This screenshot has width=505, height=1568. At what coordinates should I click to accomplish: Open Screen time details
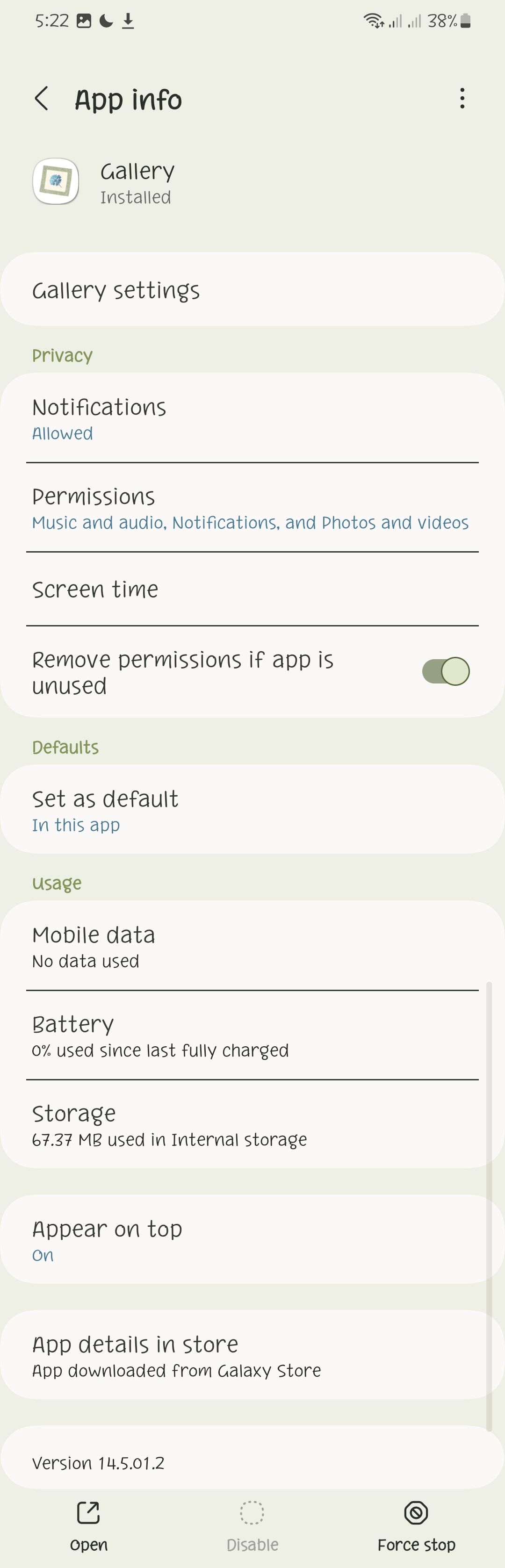[x=252, y=589]
